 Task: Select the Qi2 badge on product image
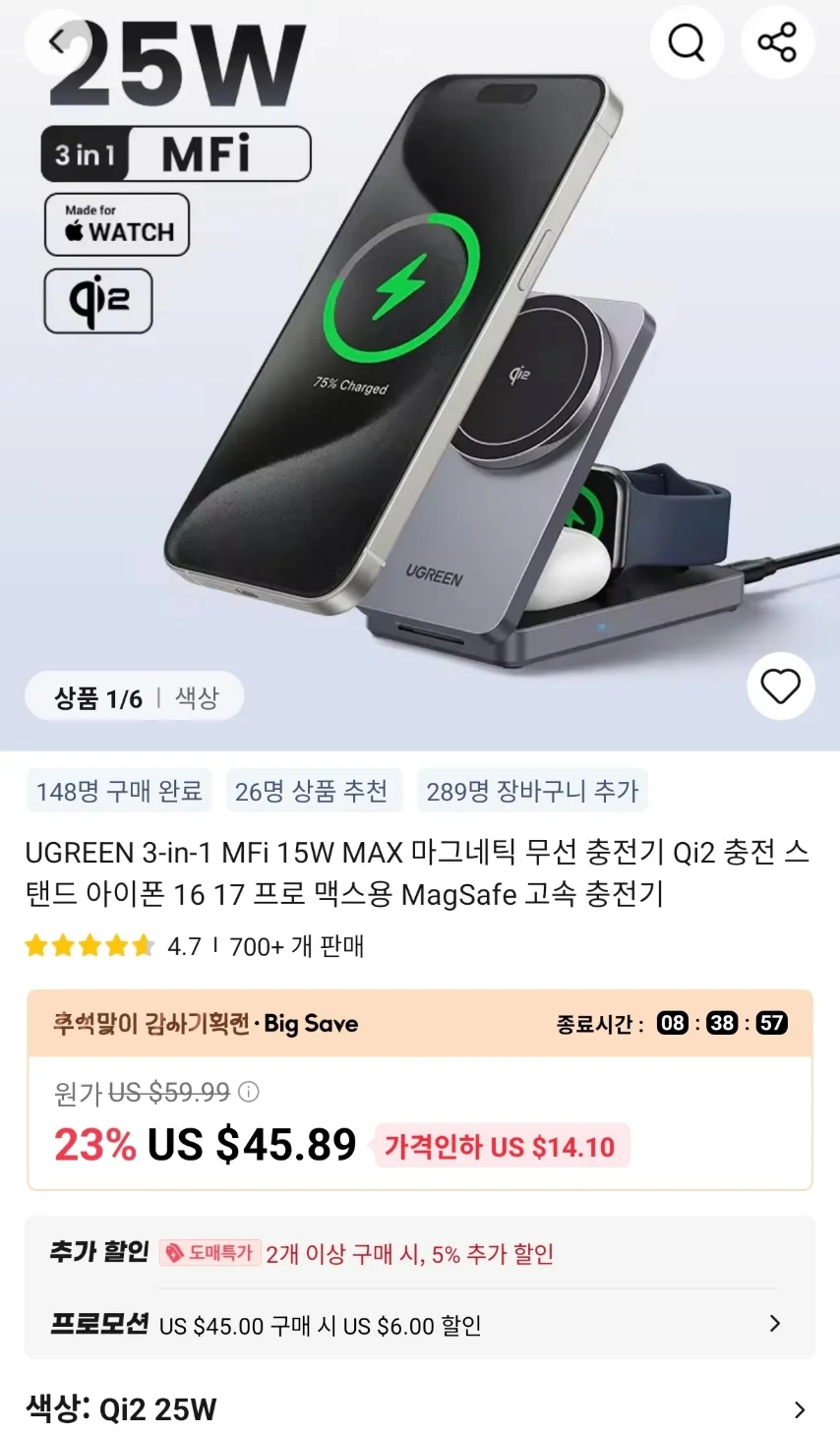pos(97,301)
